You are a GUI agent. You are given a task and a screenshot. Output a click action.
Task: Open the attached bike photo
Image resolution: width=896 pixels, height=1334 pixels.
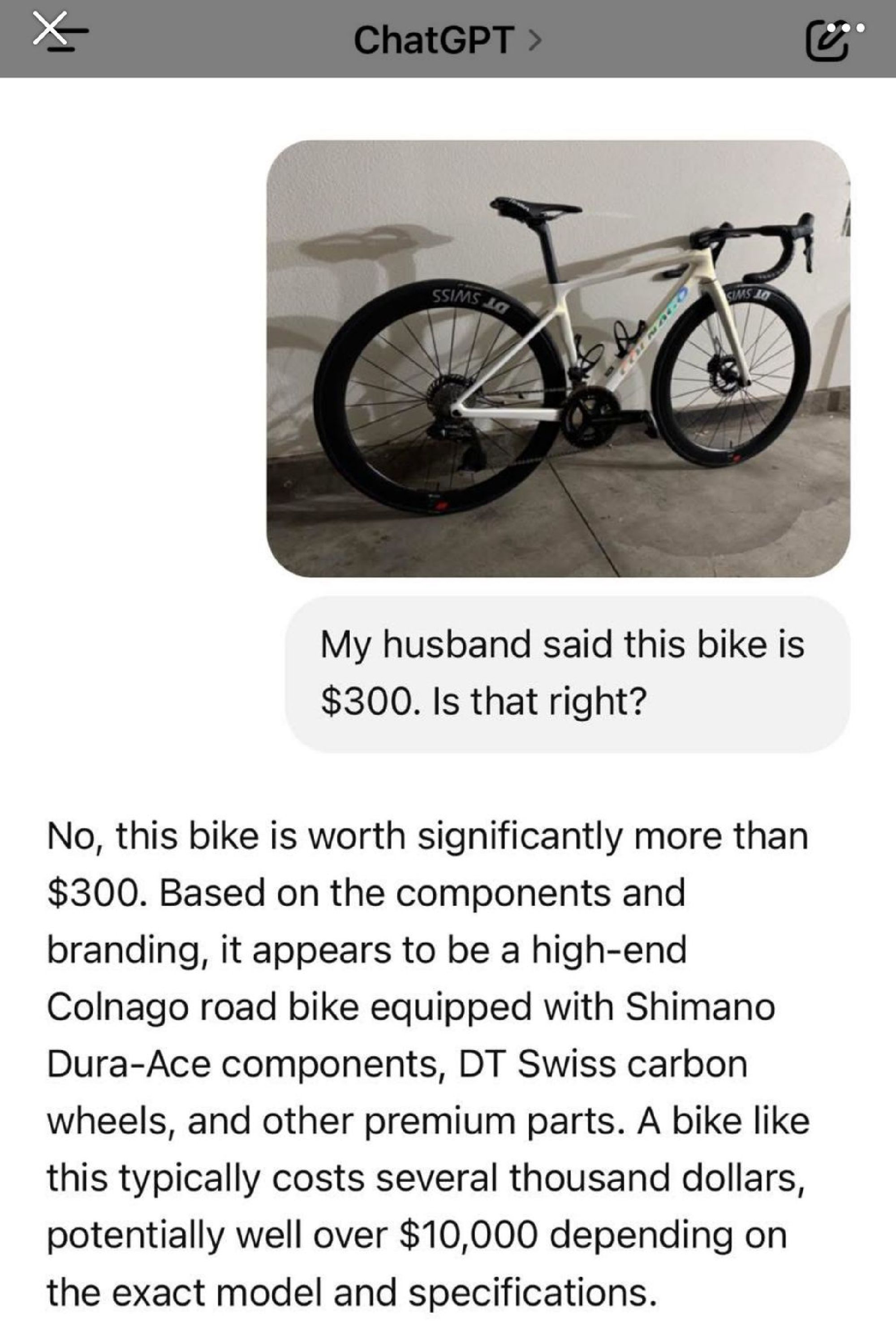tap(558, 358)
